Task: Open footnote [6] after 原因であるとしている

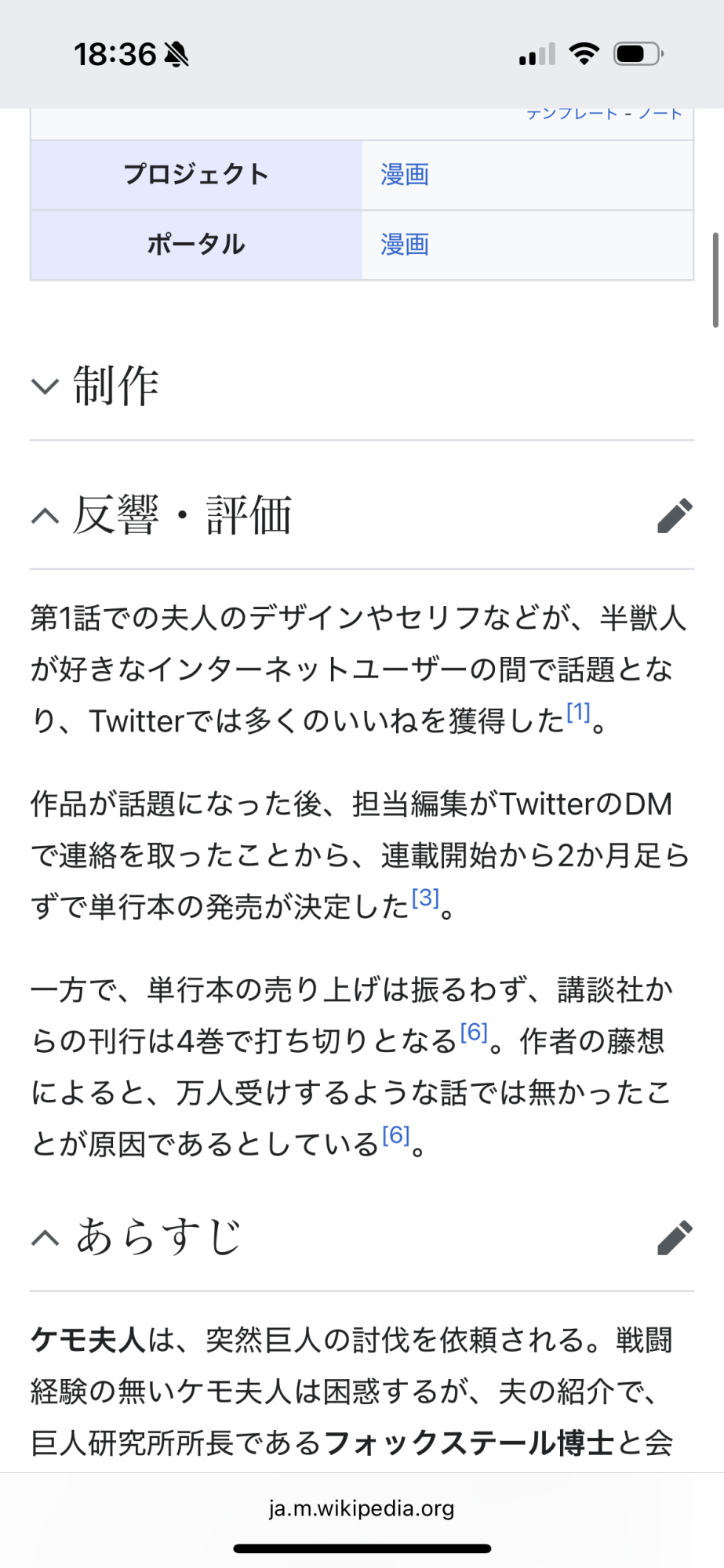Action: click(x=396, y=1134)
